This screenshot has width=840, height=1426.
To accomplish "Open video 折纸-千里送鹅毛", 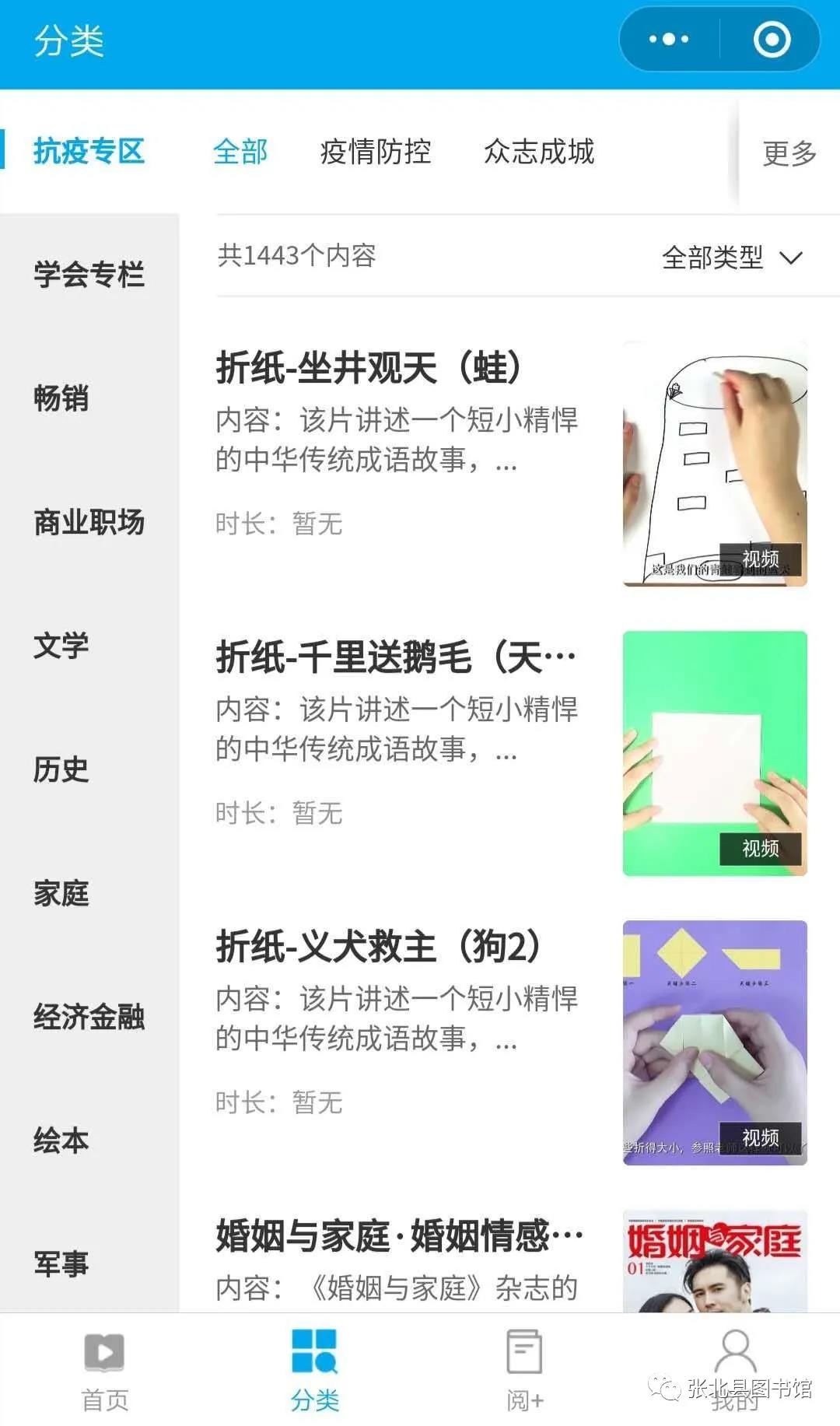I will click(x=395, y=657).
